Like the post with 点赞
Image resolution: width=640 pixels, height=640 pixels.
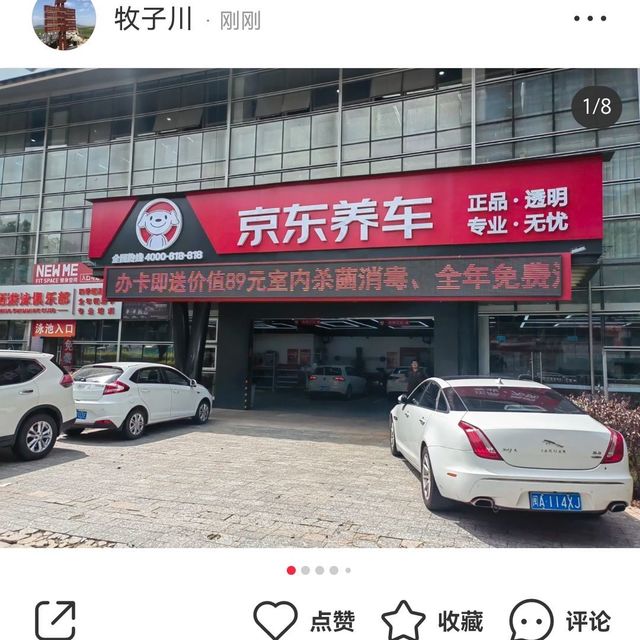click(x=304, y=620)
